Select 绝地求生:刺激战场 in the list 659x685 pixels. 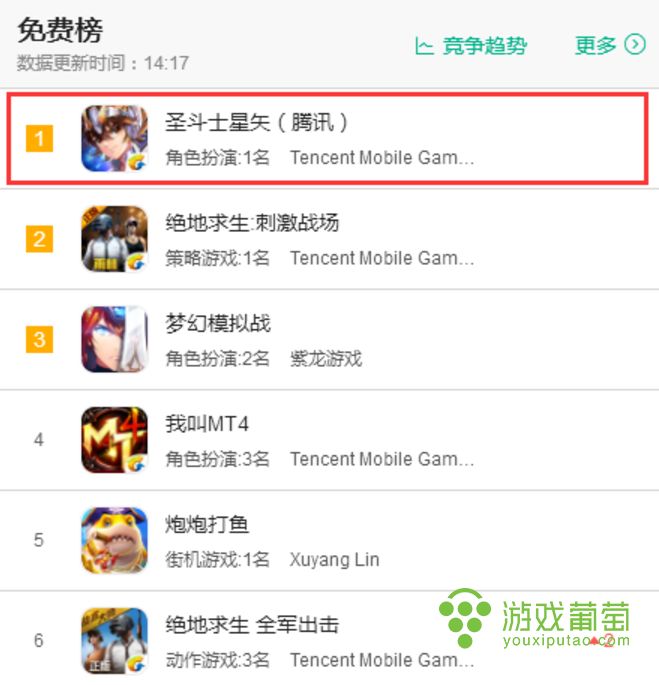pos(252,223)
